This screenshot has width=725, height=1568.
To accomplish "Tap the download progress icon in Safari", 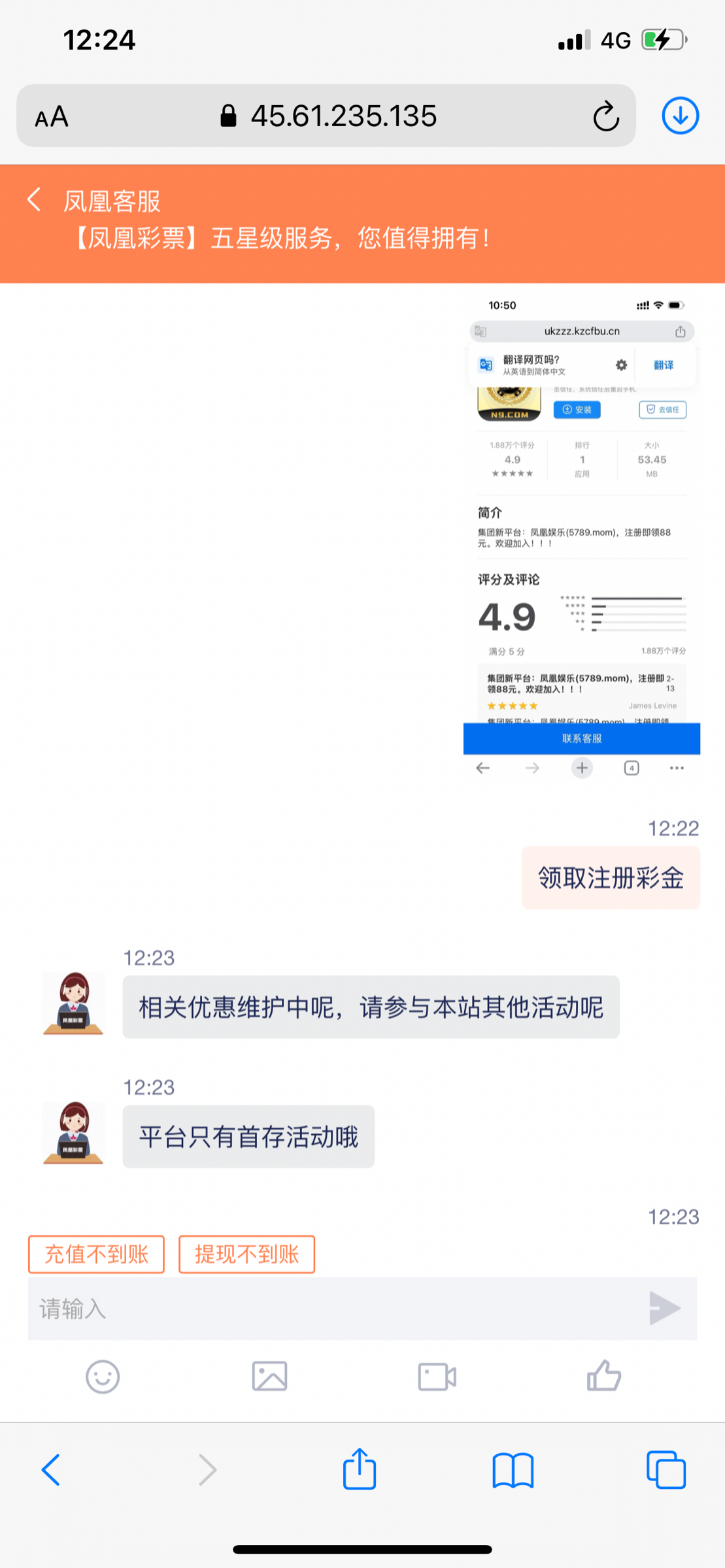I will point(680,116).
